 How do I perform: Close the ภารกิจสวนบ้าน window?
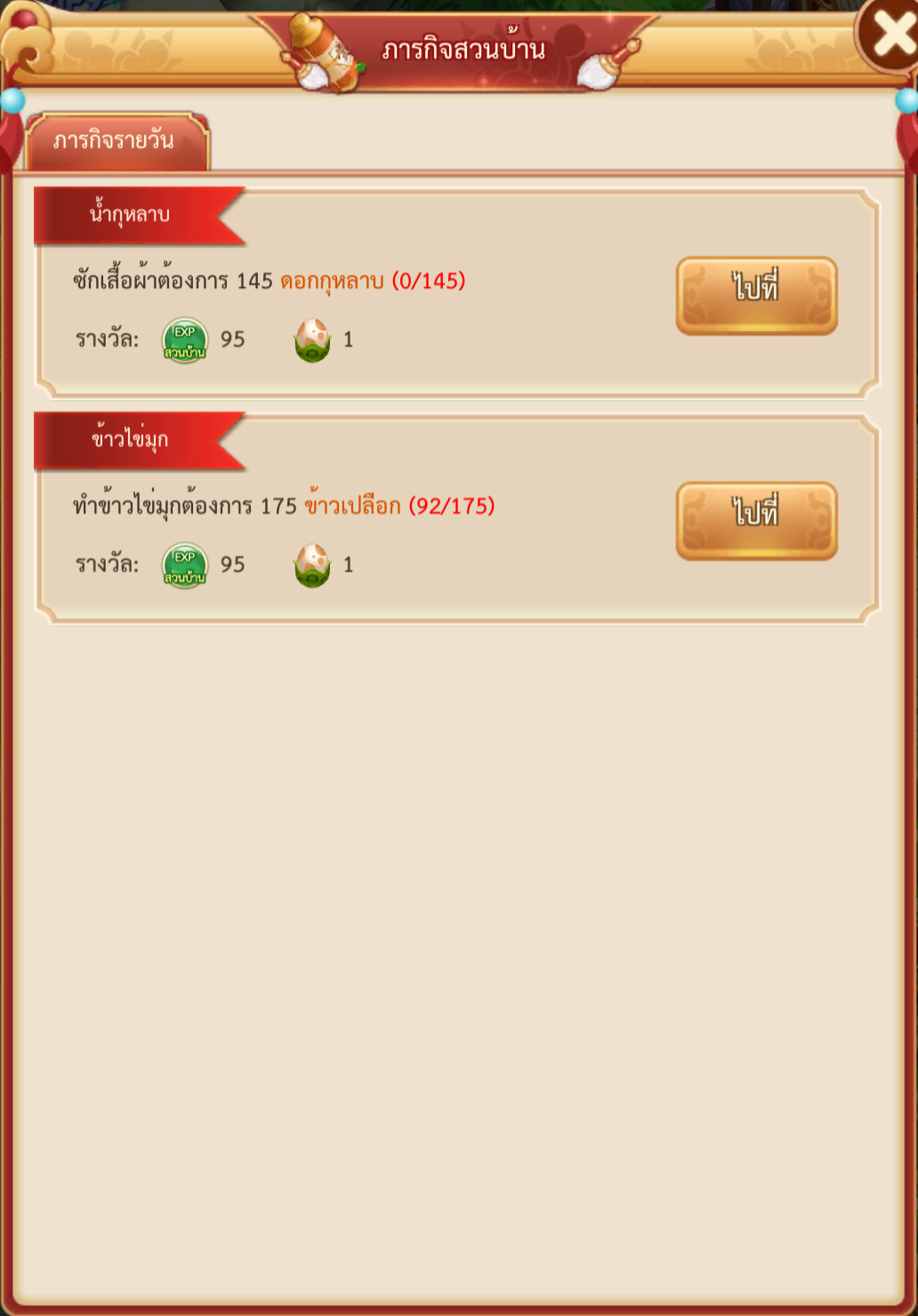point(890,36)
